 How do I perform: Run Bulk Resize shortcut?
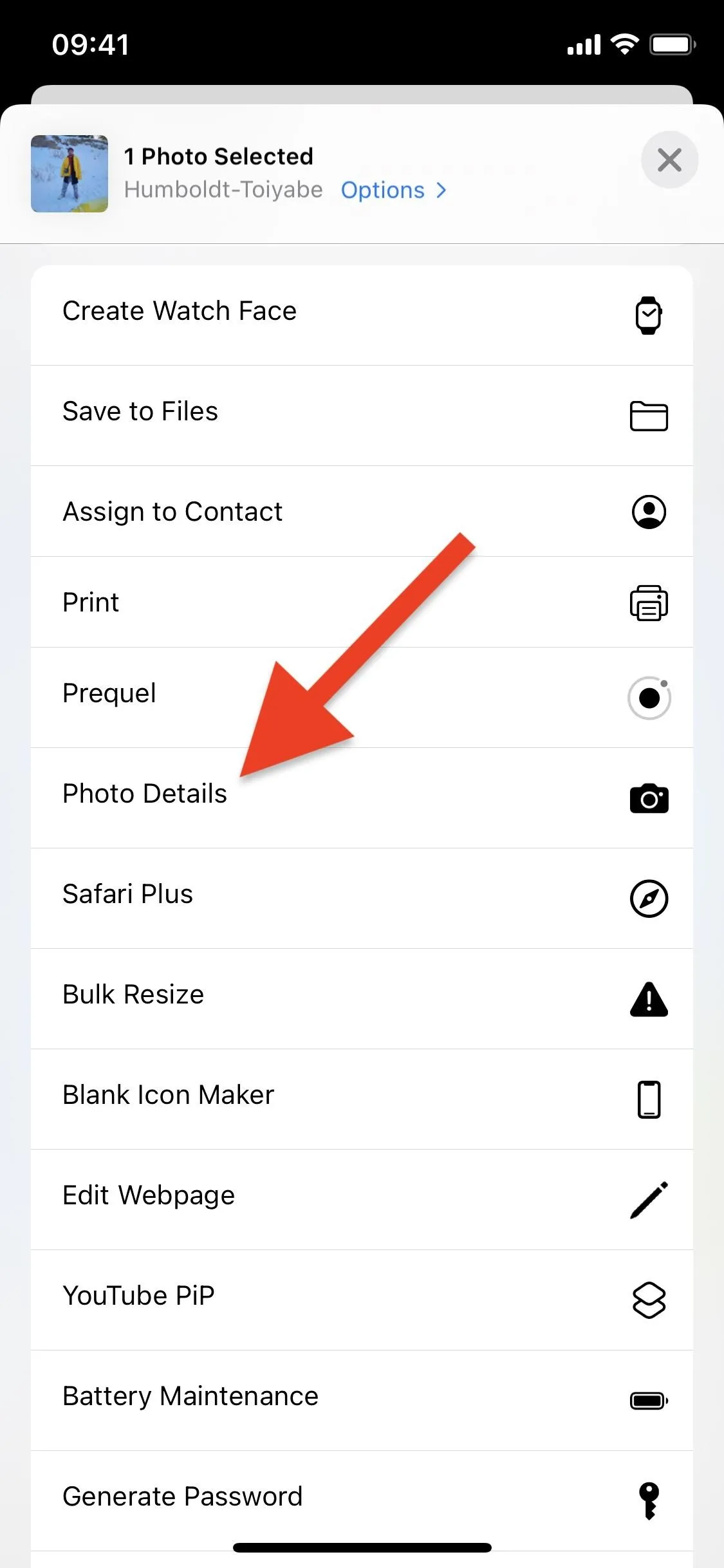tap(362, 999)
